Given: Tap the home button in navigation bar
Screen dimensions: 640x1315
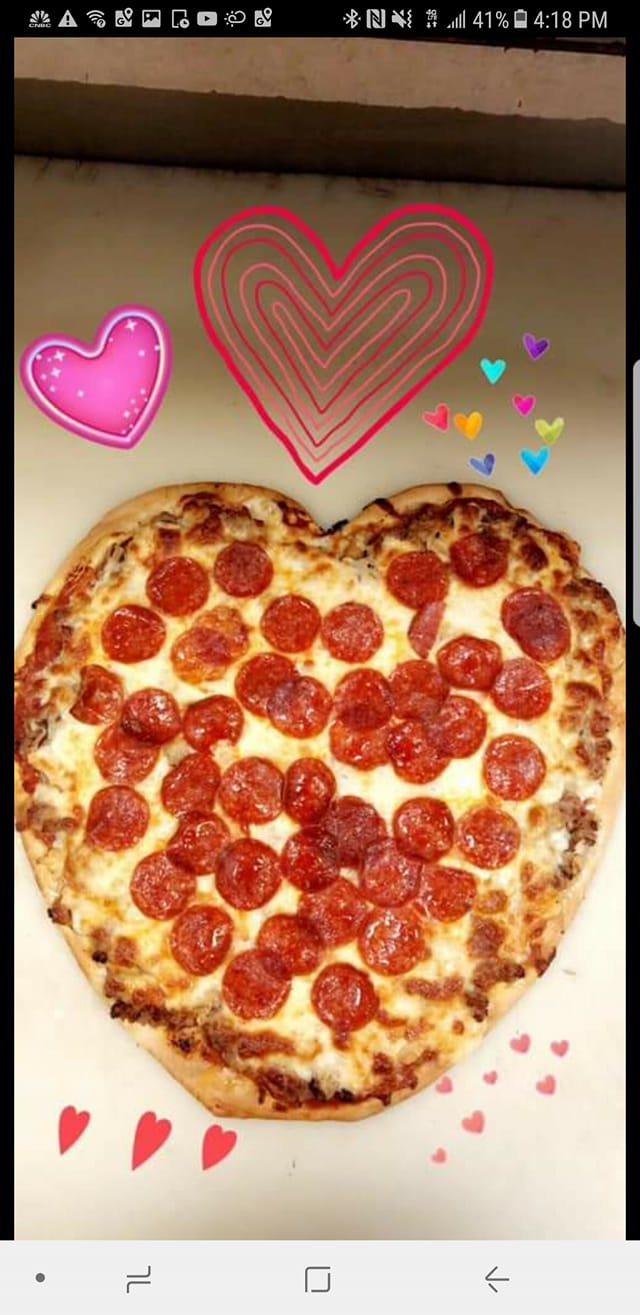Looking at the screenshot, I should click(317, 1279).
